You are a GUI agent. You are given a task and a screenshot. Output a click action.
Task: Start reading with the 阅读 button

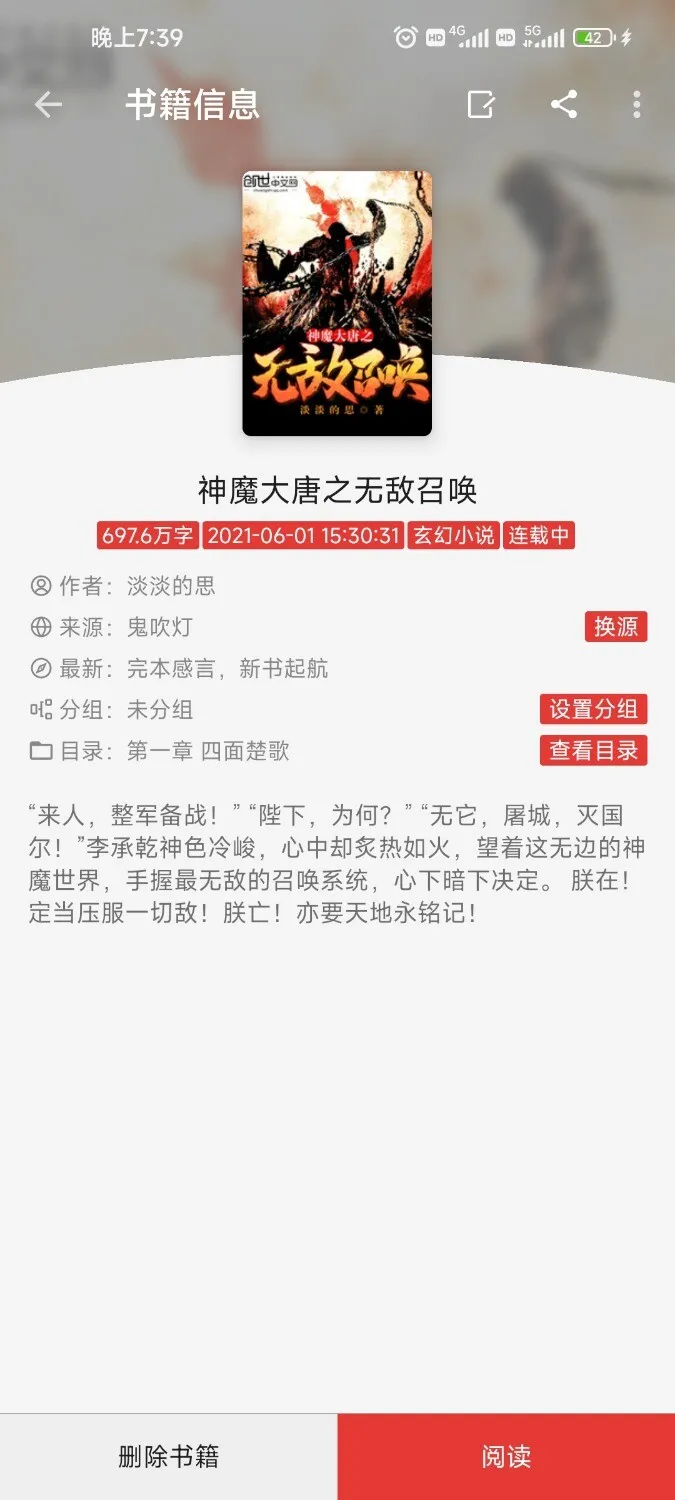(506, 1456)
